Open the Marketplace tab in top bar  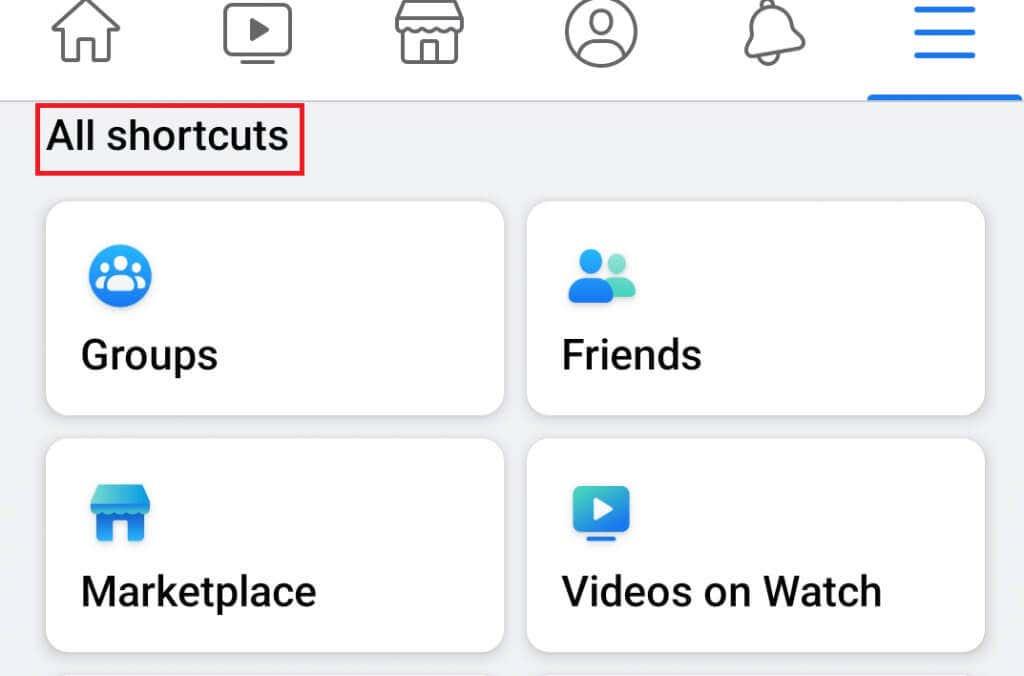[x=429, y=34]
